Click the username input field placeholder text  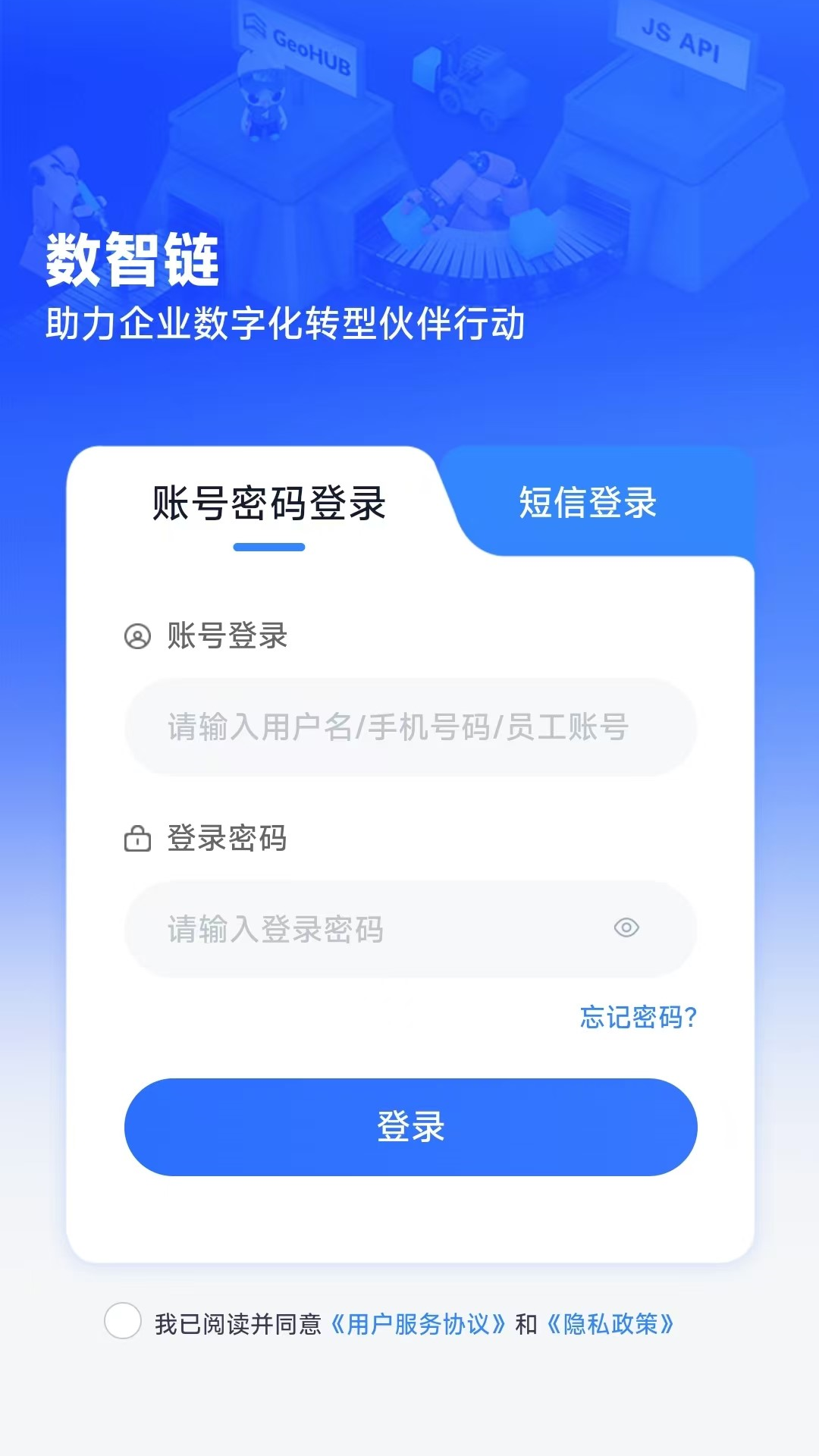click(x=409, y=726)
